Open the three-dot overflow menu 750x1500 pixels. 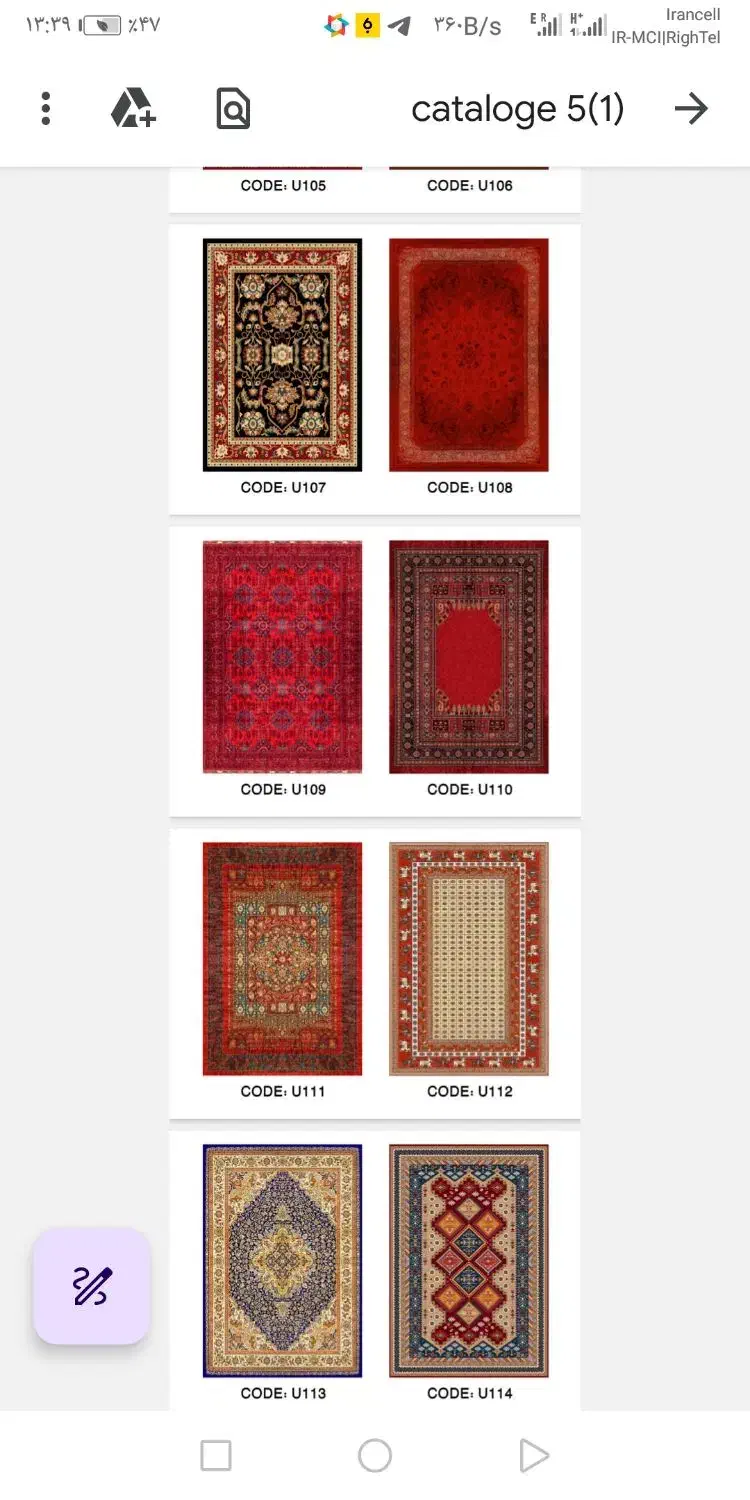pyautogui.click(x=46, y=108)
